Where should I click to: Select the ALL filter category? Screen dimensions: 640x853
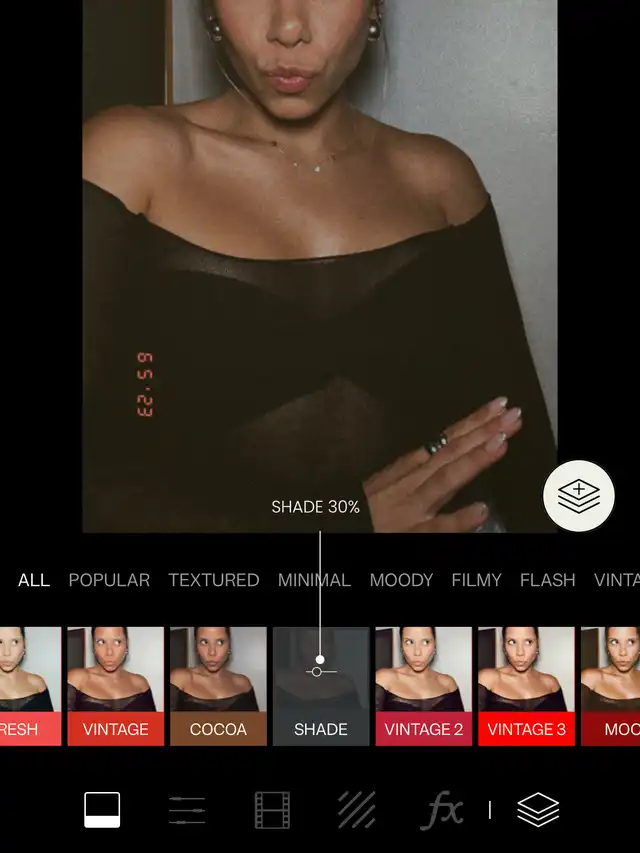(34, 580)
